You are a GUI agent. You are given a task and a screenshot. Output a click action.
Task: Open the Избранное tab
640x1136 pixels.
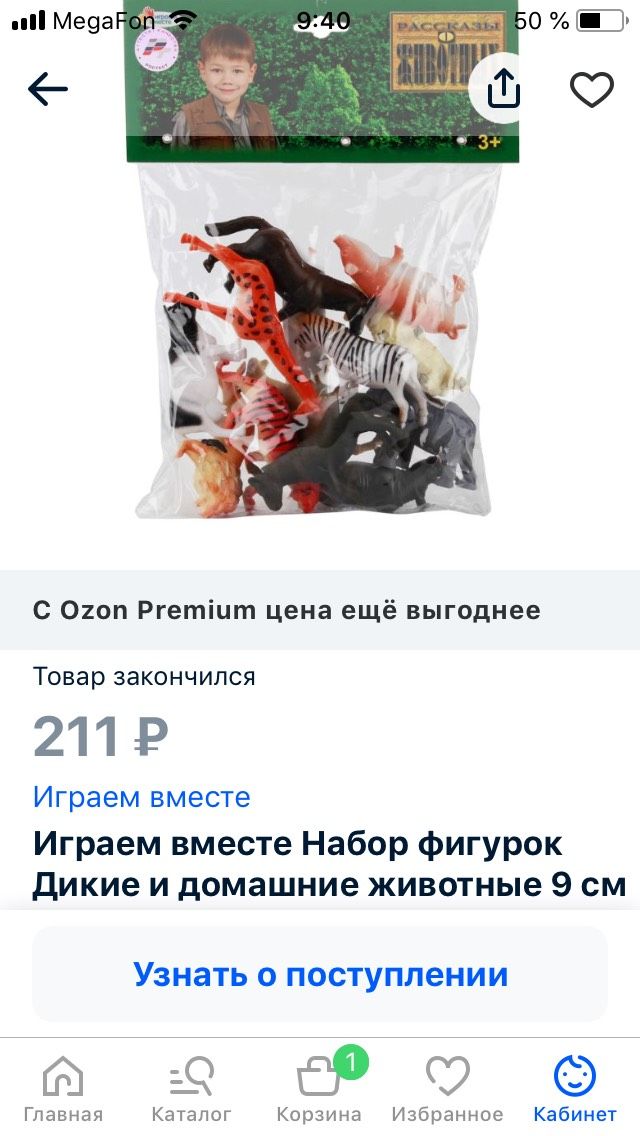tap(447, 1090)
